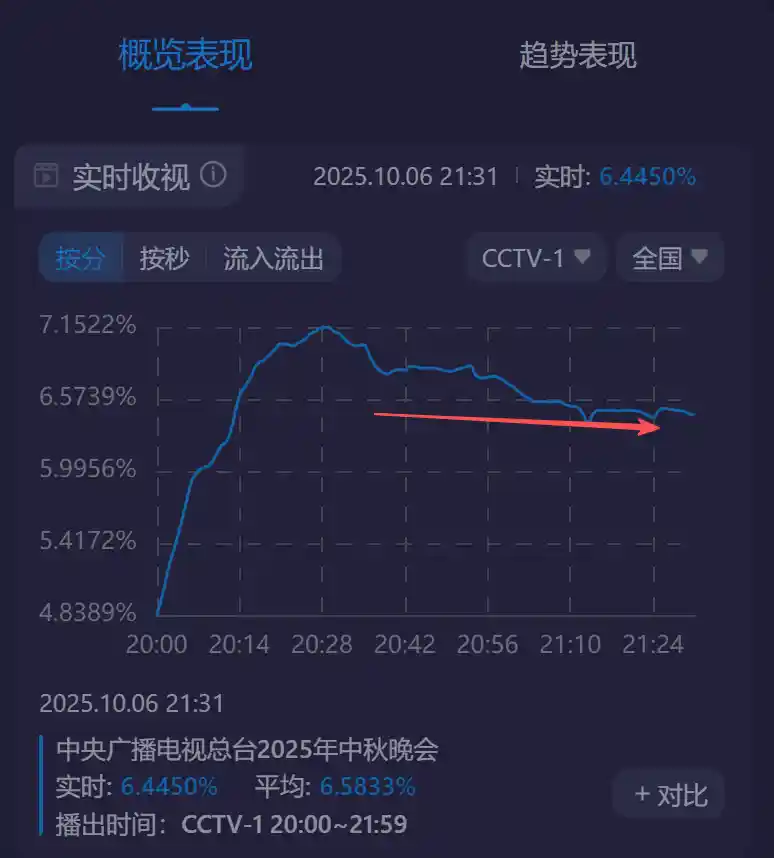Switch to the 趋势表现 tab
Viewport: 774px width, 858px height.
pos(577,57)
